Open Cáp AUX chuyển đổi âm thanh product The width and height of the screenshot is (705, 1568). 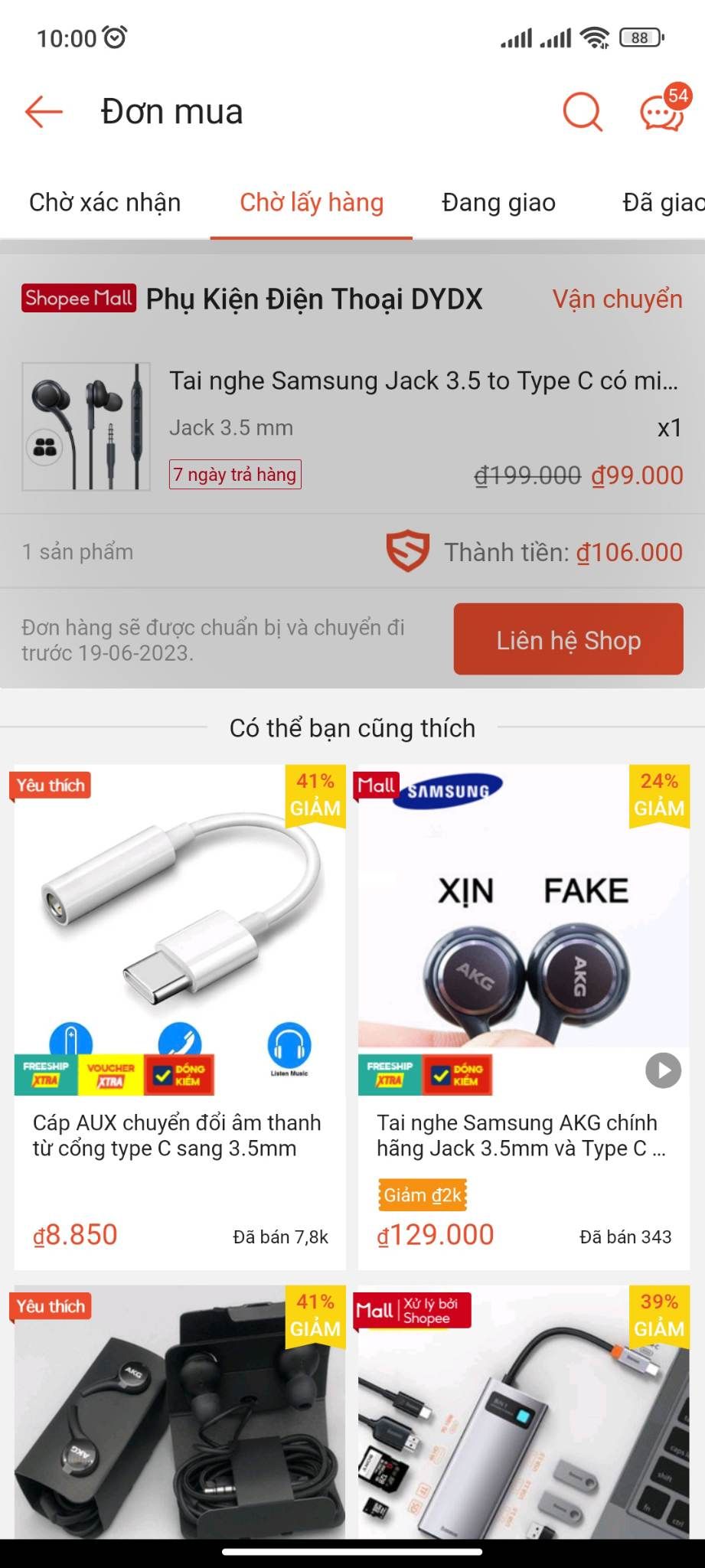coord(180,1017)
